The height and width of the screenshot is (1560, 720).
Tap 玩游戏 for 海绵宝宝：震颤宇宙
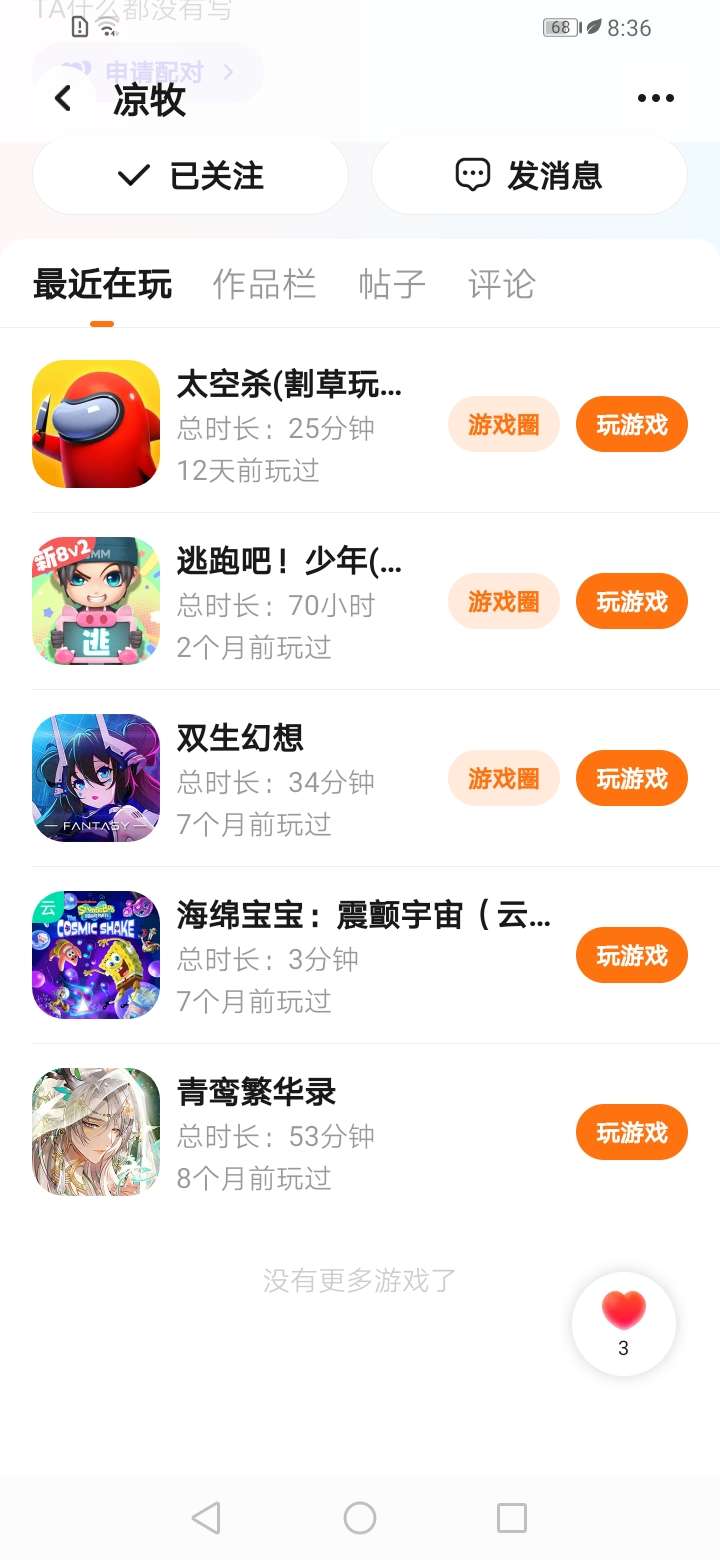click(x=631, y=956)
